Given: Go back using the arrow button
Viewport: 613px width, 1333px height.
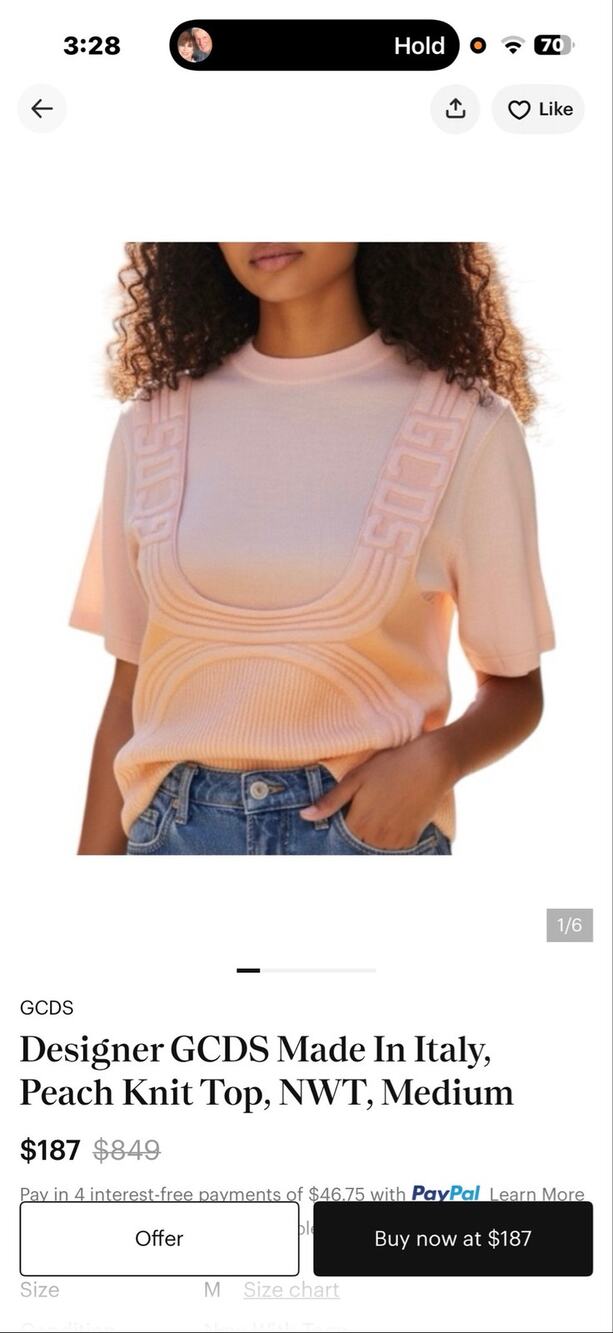Looking at the screenshot, I should pos(42,109).
